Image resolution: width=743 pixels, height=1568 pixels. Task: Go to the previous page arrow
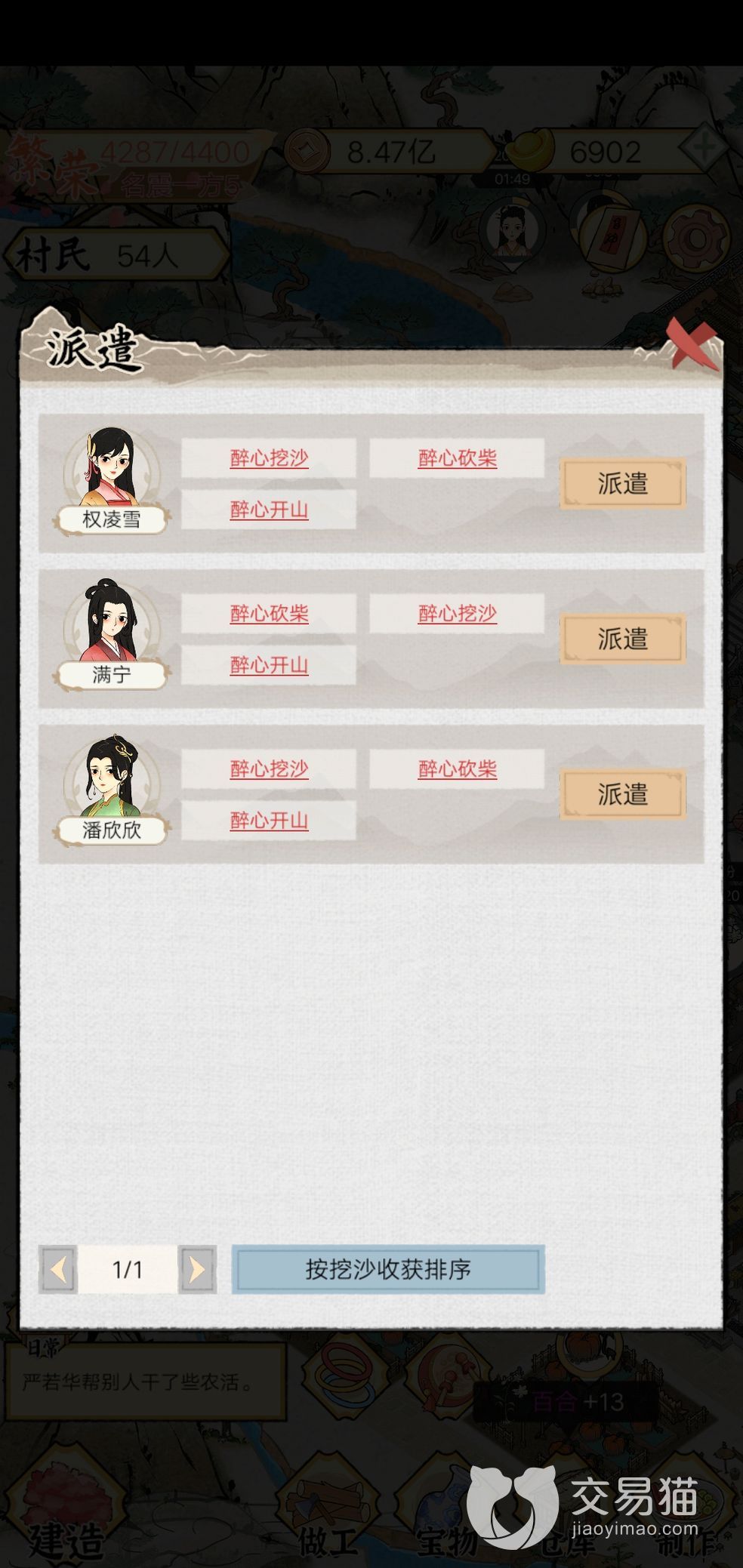coord(59,1270)
